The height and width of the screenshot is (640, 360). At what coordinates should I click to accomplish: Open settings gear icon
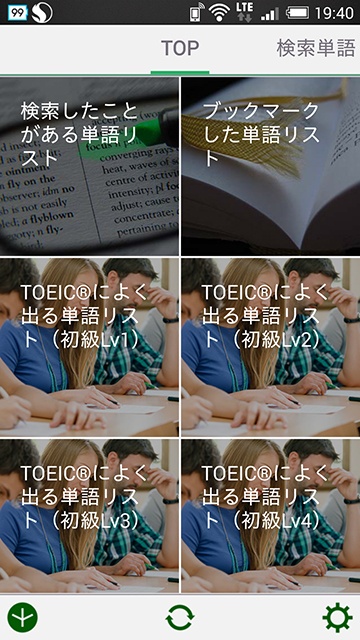pos(337,618)
